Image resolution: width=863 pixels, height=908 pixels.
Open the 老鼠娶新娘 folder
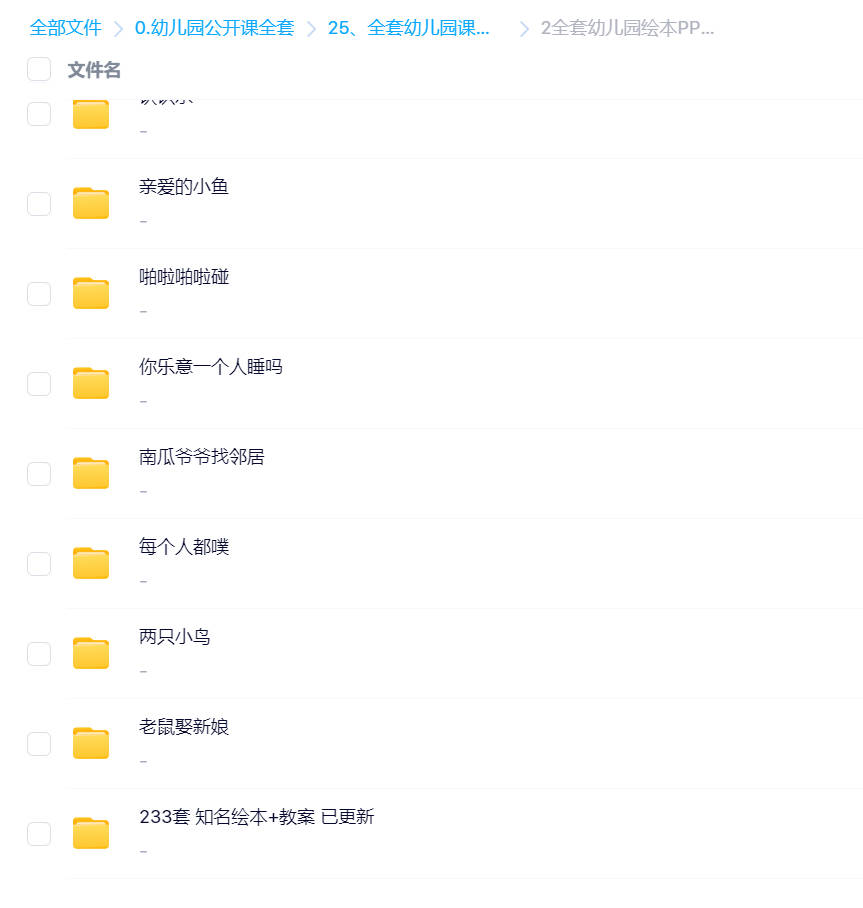click(184, 727)
